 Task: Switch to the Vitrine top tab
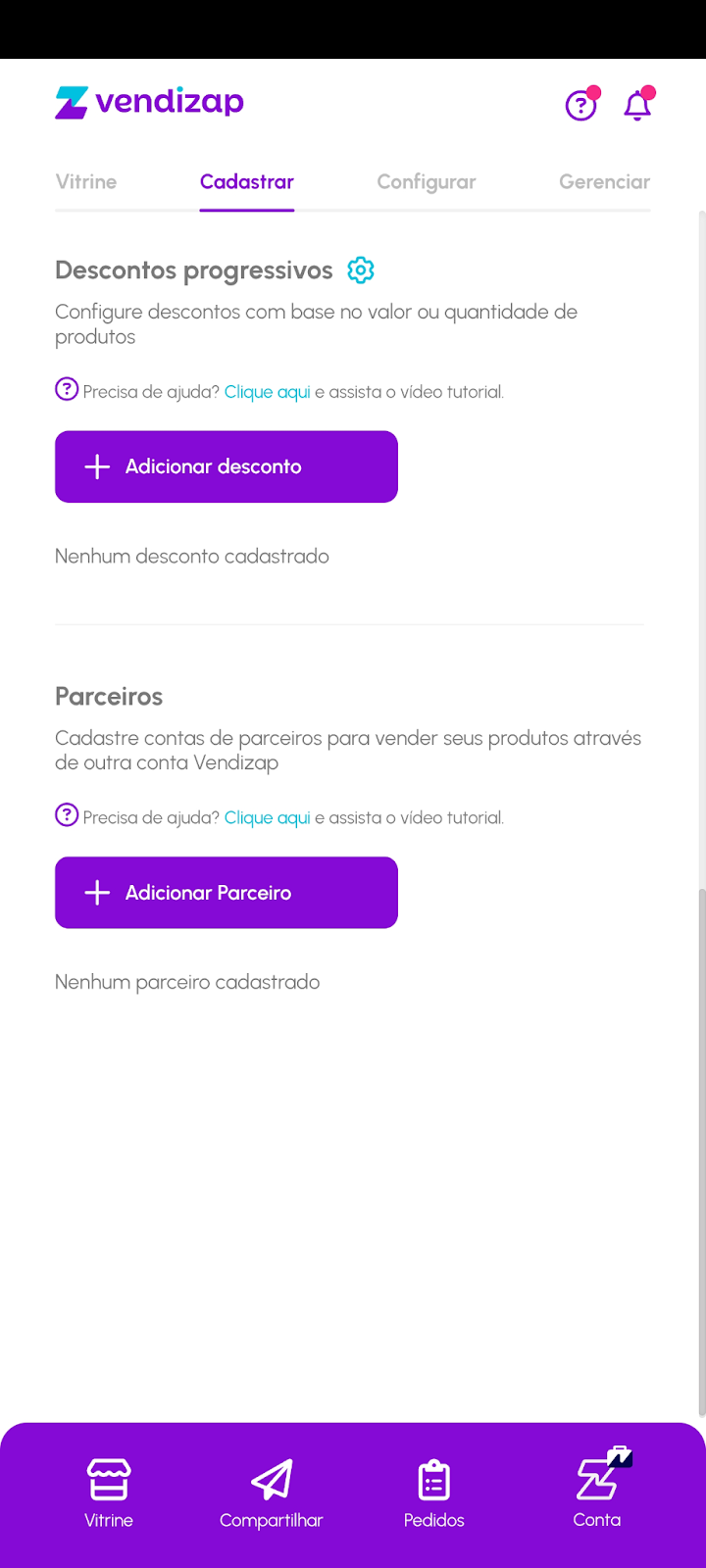[86, 181]
